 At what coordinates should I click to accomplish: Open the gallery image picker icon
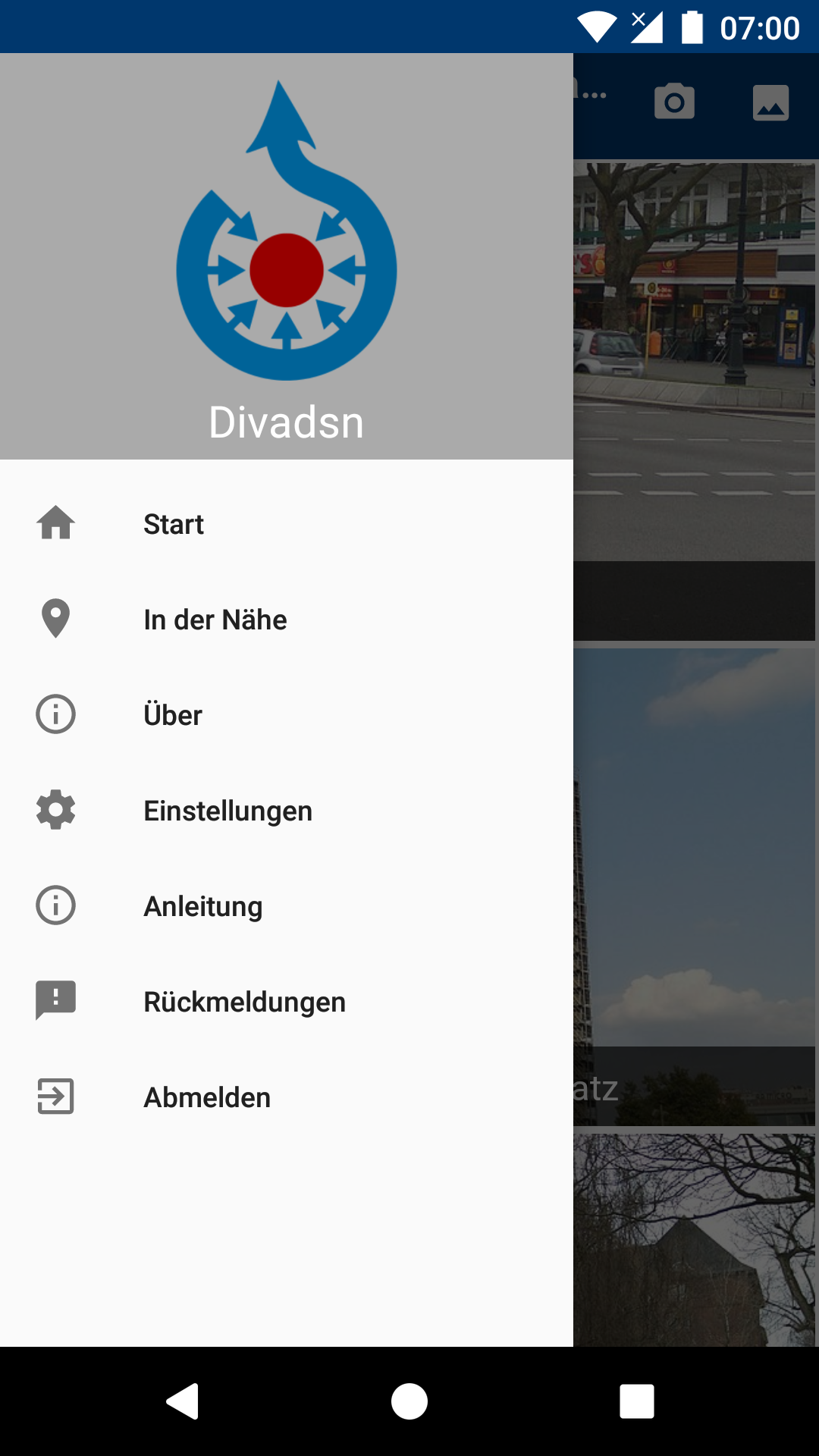click(x=770, y=102)
